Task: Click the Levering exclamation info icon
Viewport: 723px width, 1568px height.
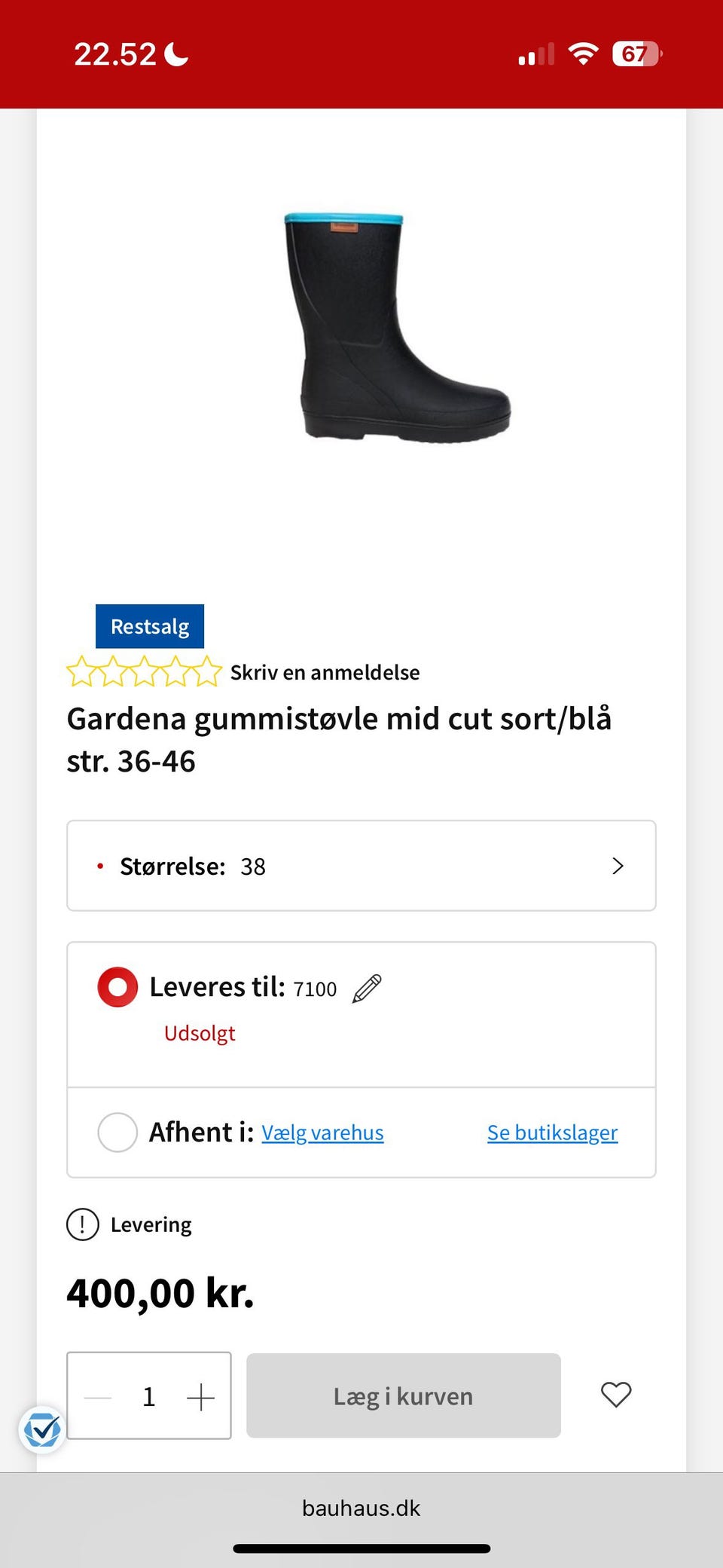Action: [x=82, y=1224]
